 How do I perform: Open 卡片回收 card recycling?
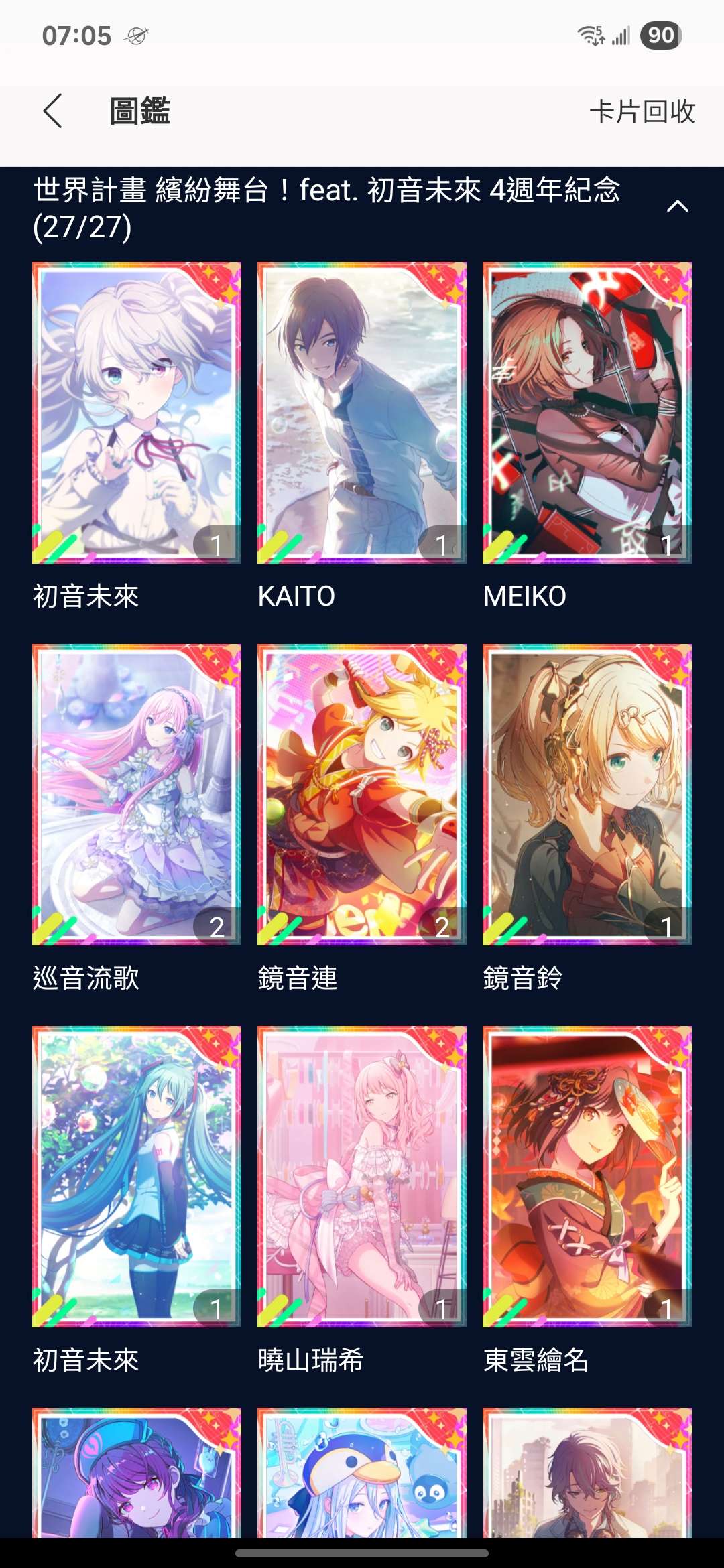642,111
